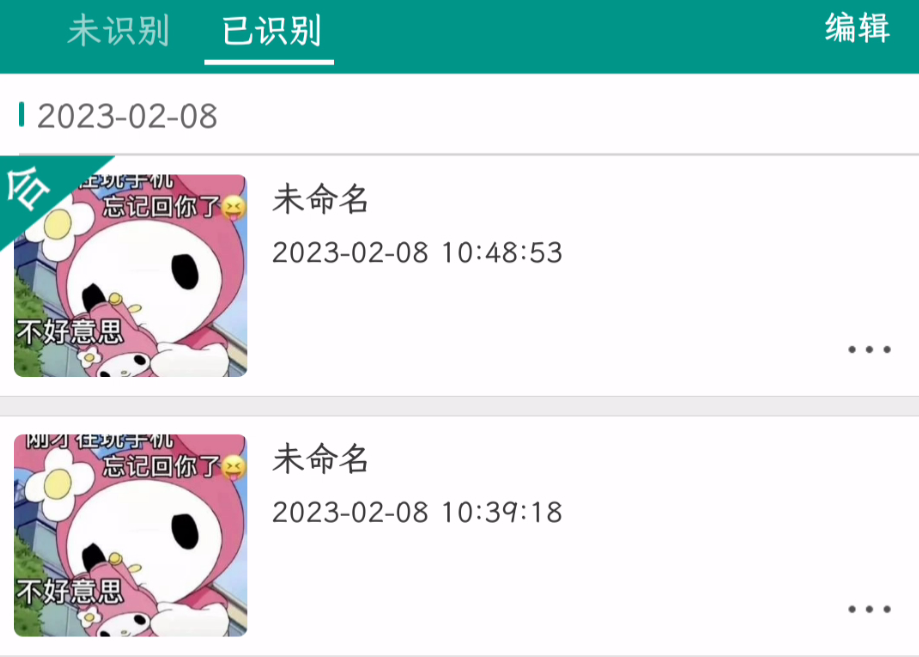Open more options for the 10:39:18 record

coord(868,609)
